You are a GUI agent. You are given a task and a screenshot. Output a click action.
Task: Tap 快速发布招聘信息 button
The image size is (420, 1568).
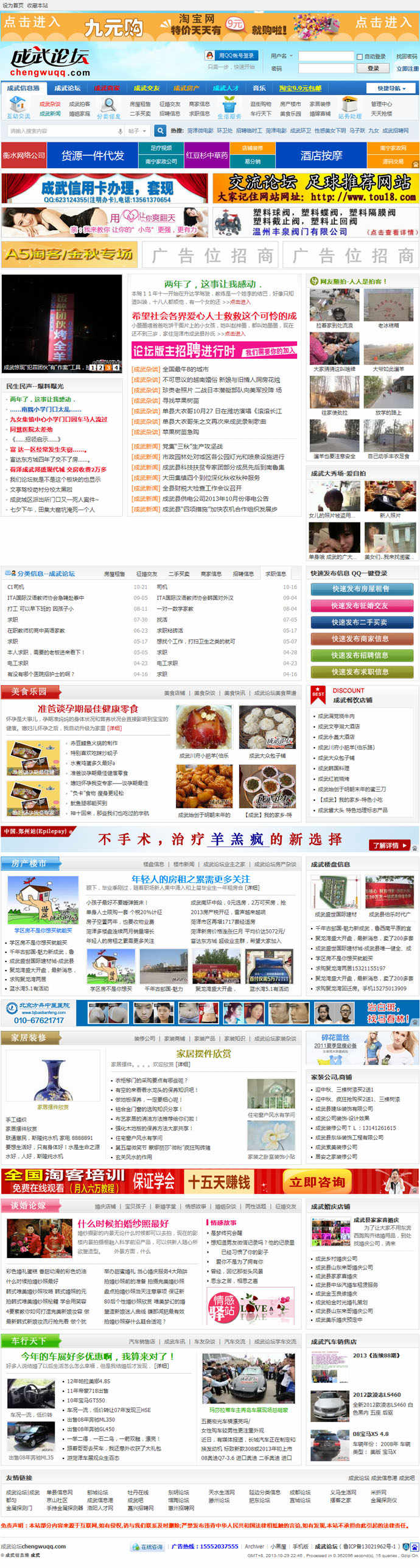point(360,655)
